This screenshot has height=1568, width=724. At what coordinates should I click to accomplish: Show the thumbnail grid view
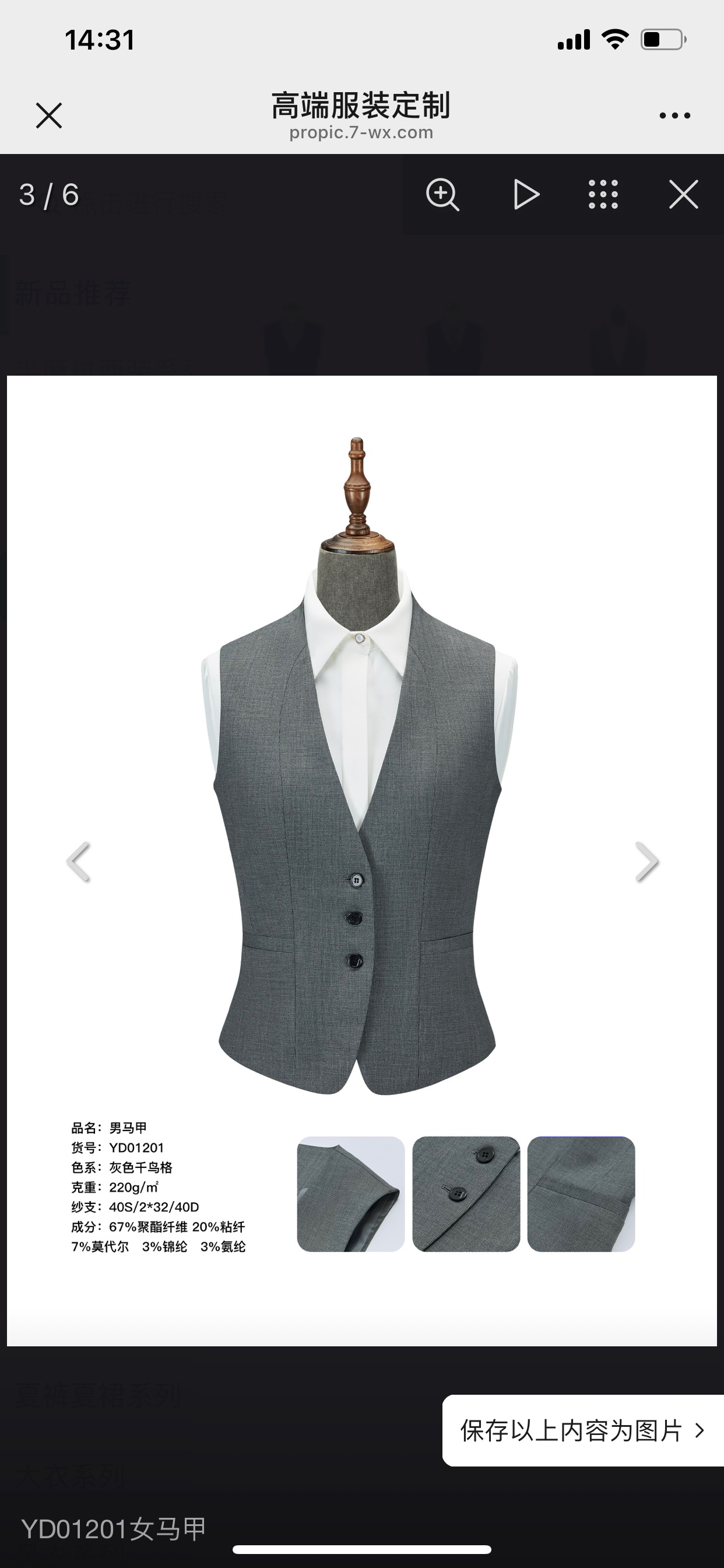603,195
